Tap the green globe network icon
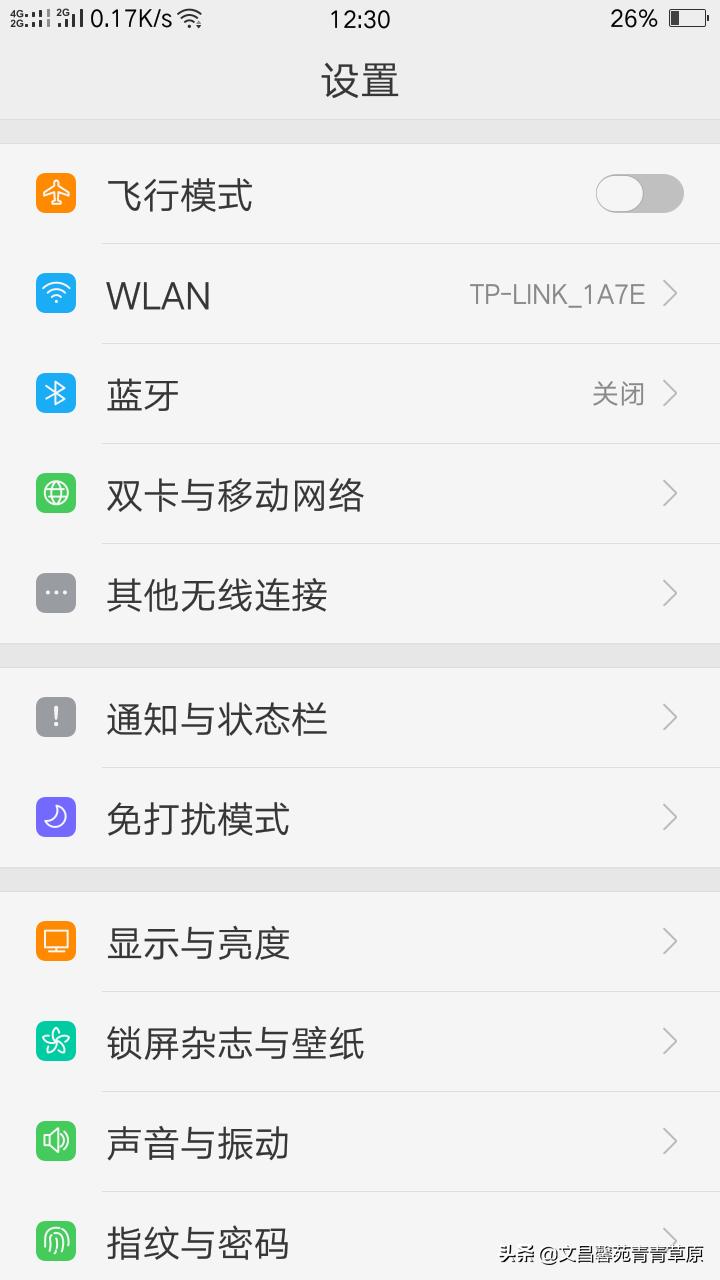Viewport: 720px width, 1280px height. point(55,493)
